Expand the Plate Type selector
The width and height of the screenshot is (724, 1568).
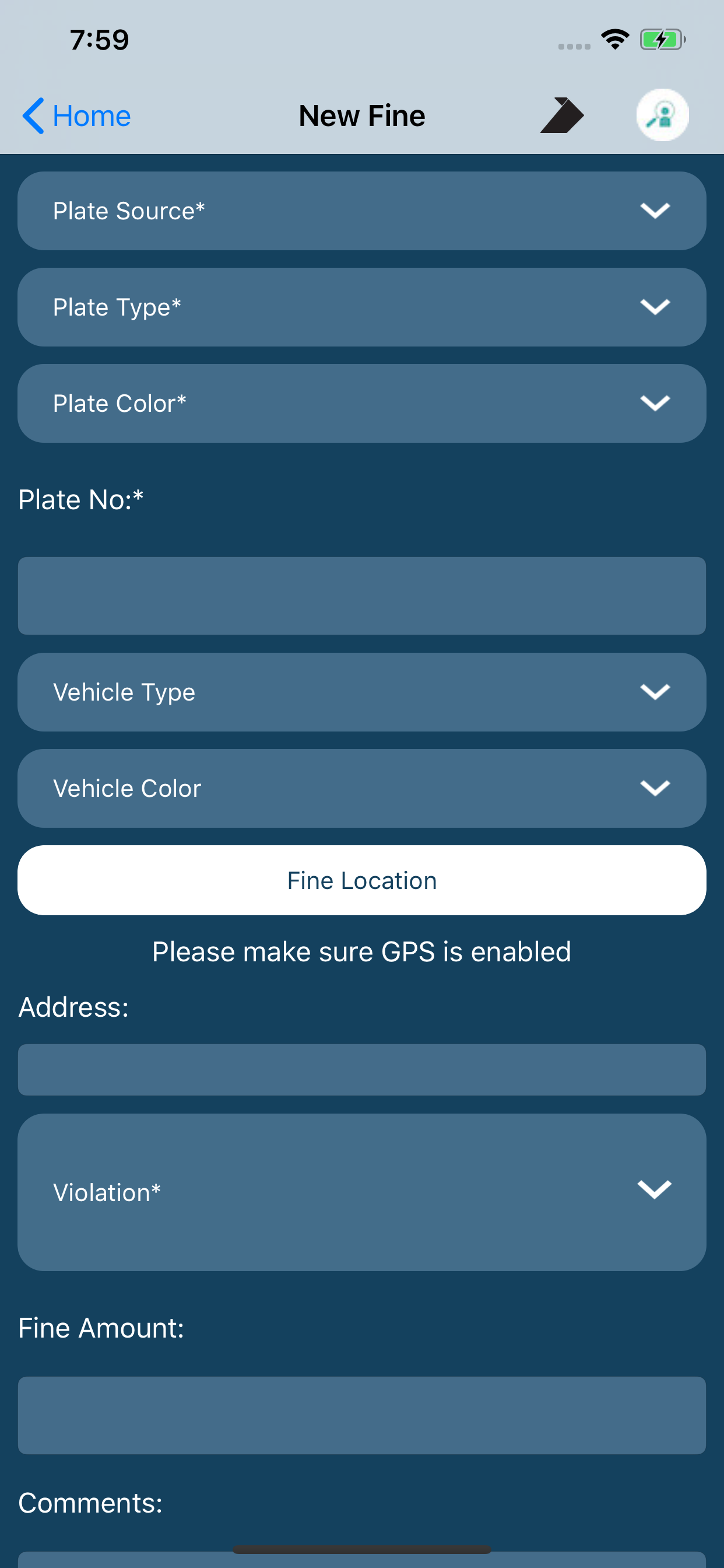pyautogui.click(x=362, y=307)
